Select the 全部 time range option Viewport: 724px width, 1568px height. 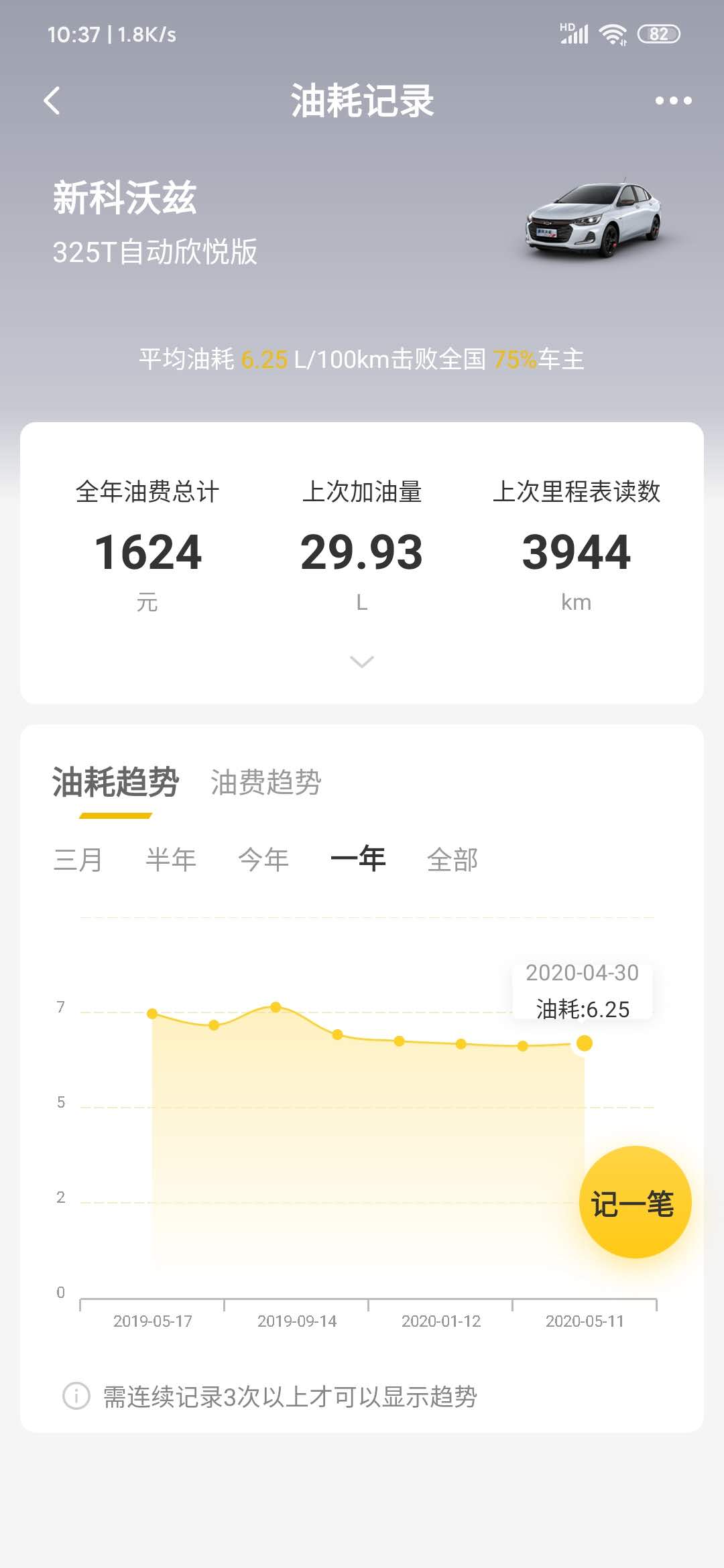tap(452, 860)
